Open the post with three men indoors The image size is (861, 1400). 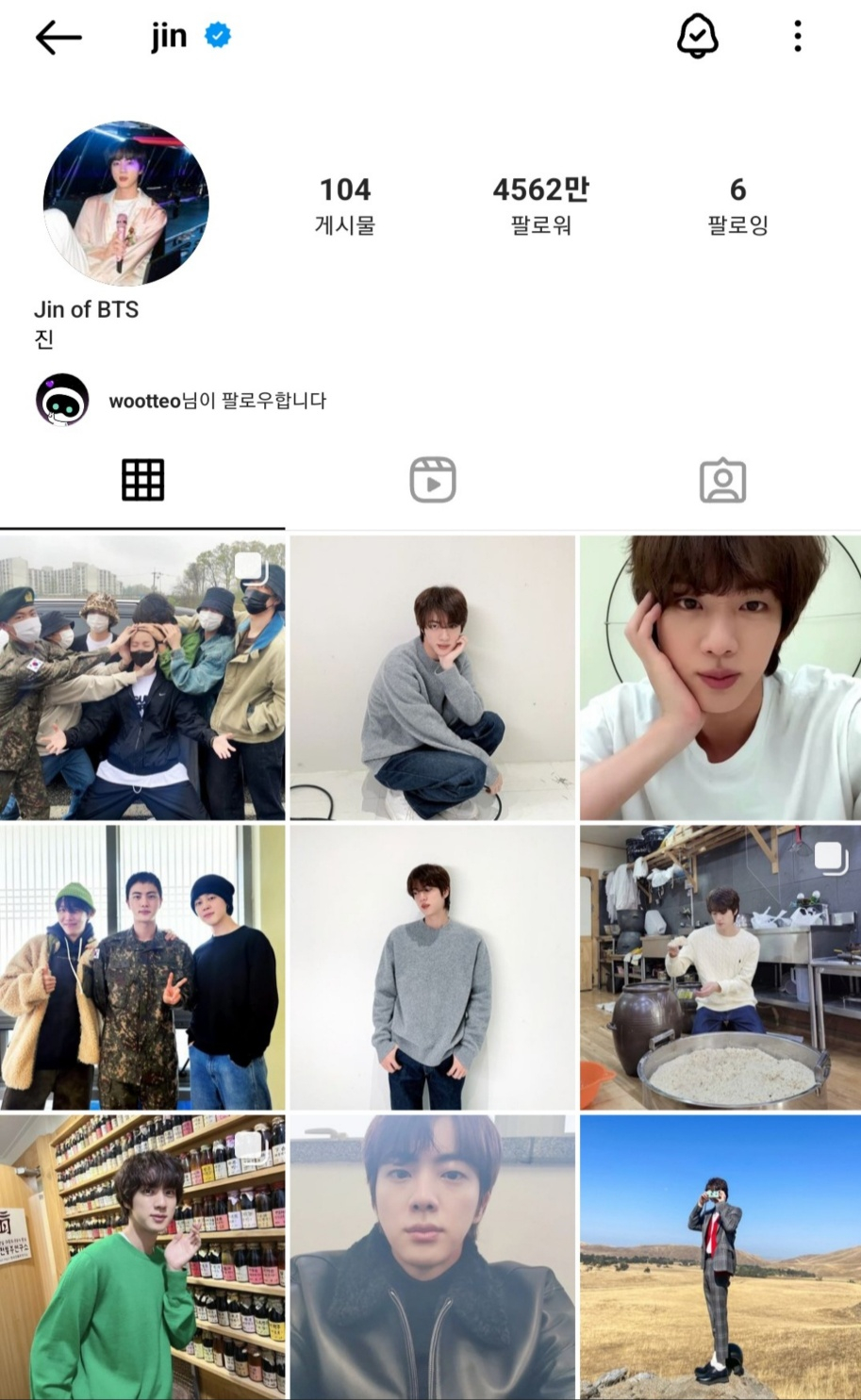(x=142, y=967)
